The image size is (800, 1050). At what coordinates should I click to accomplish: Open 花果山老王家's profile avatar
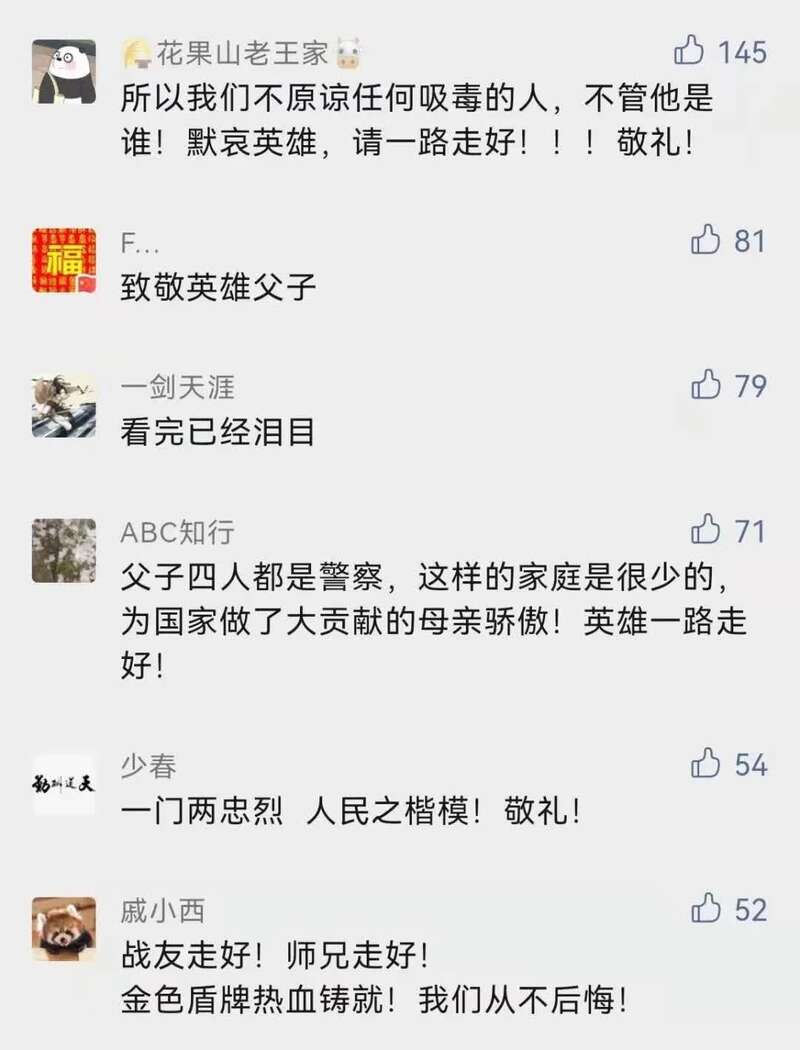pyautogui.click(x=64, y=72)
